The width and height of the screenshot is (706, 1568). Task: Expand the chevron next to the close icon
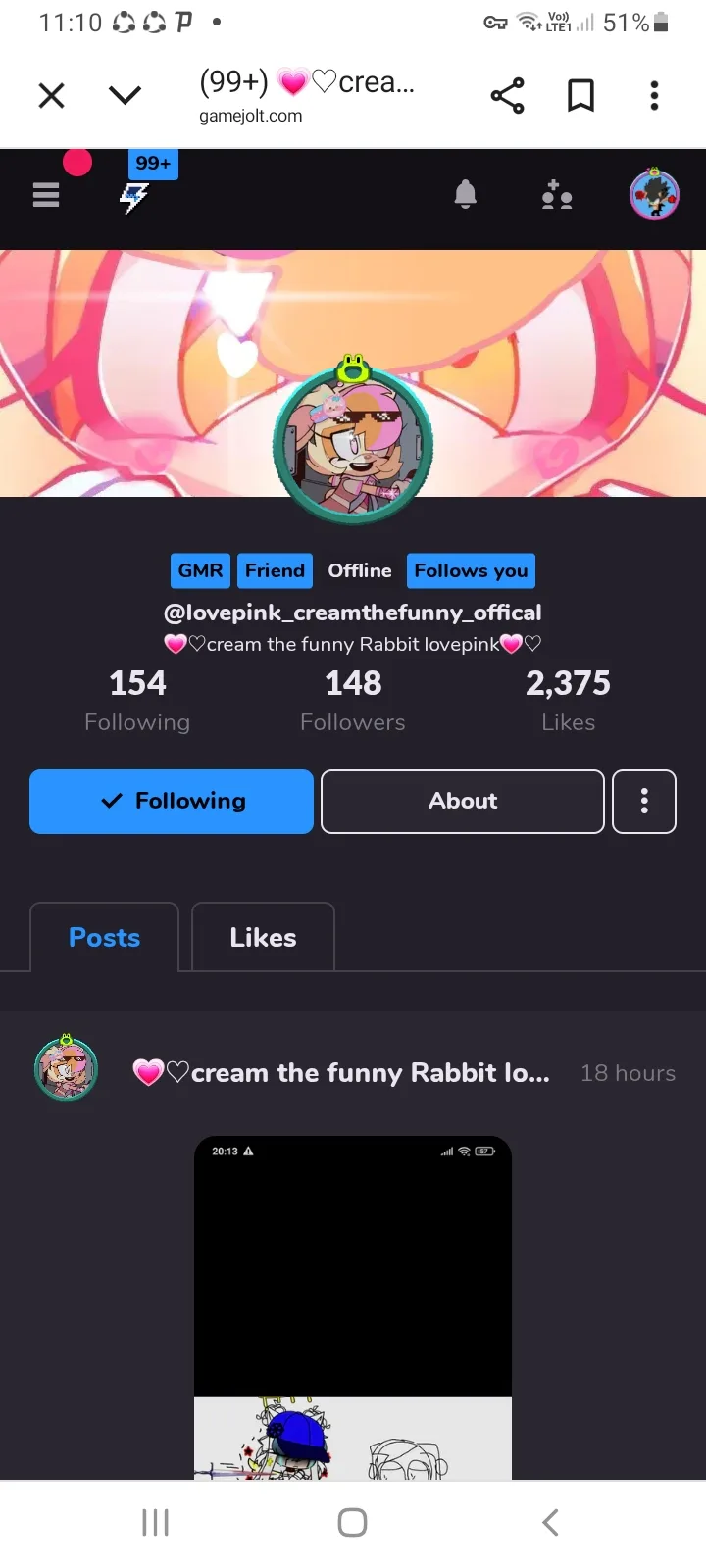click(x=125, y=95)
